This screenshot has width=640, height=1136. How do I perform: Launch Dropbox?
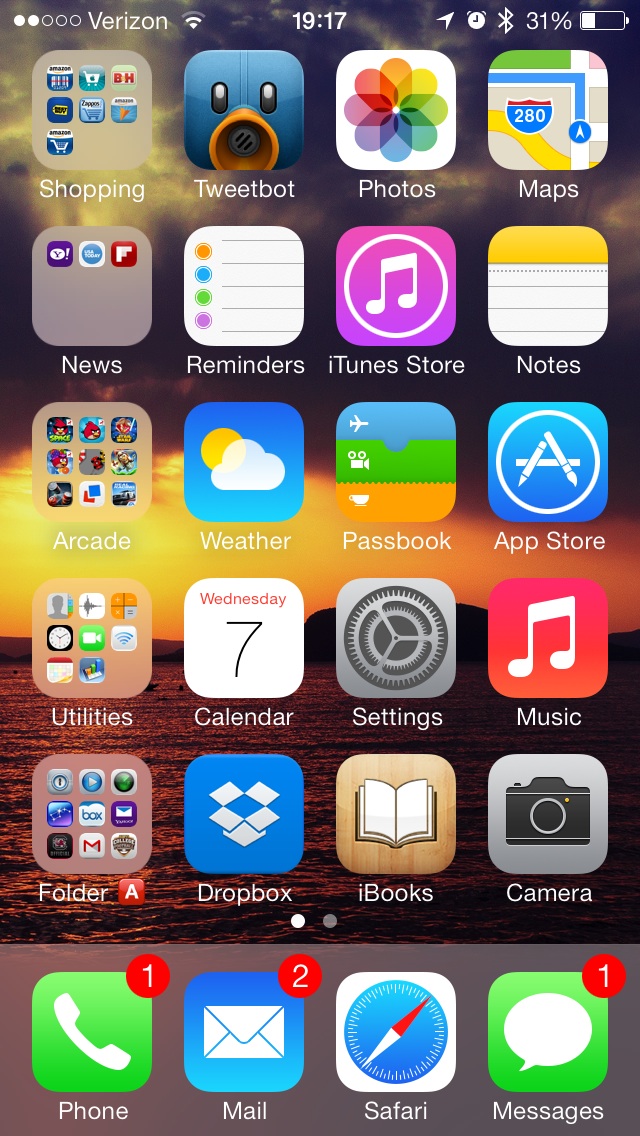[244, 814]
